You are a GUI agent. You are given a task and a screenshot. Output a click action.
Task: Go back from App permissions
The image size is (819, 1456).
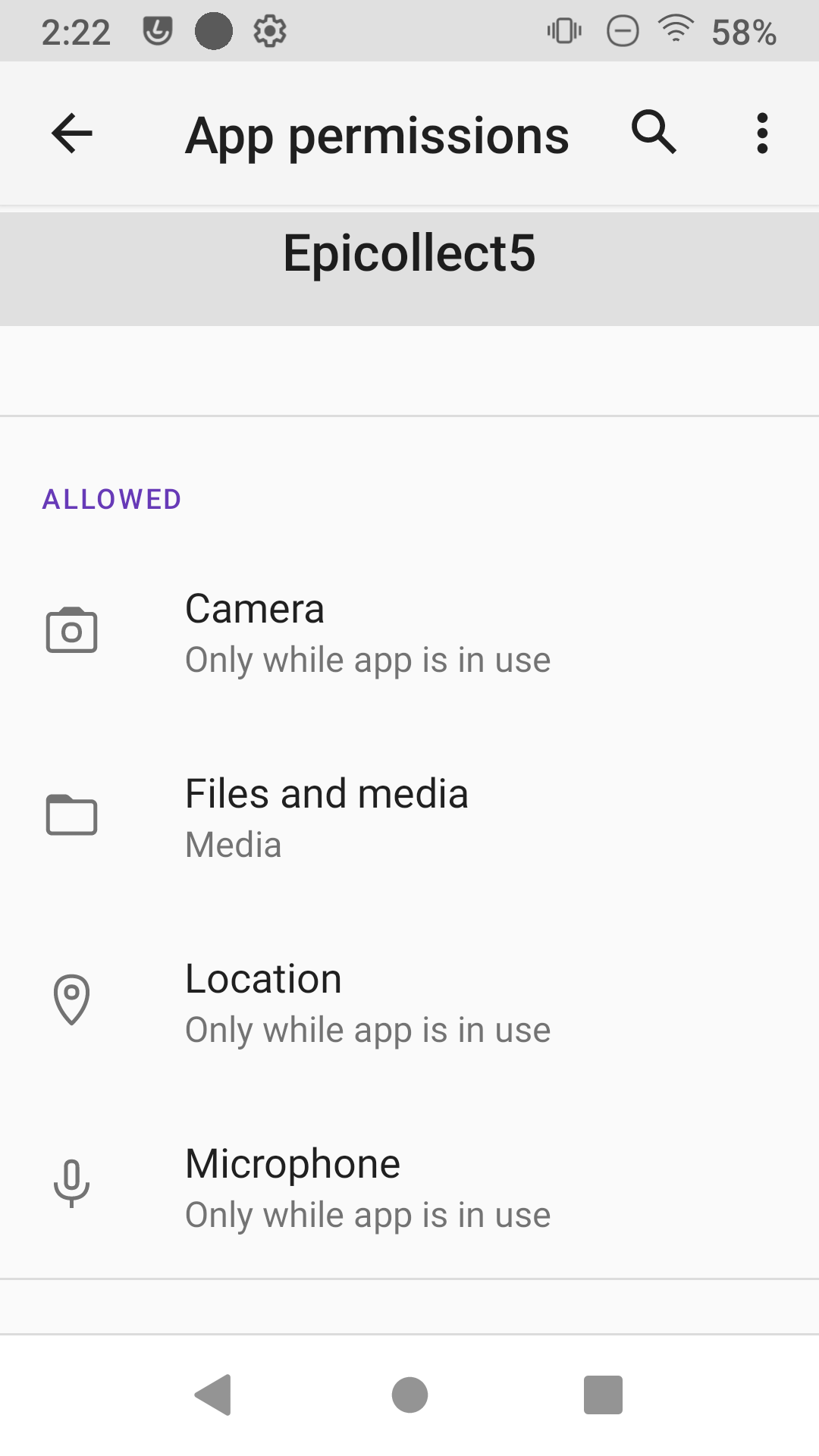[x=72, y=133]
